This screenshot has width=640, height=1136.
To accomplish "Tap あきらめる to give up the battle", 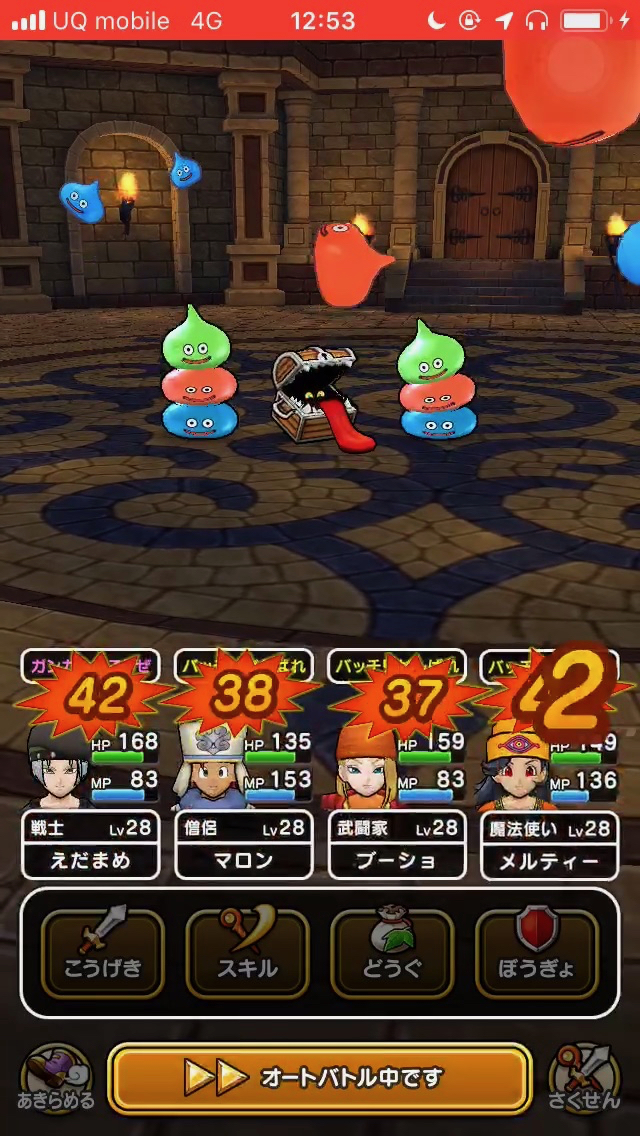I will (x=56, y=1079).
